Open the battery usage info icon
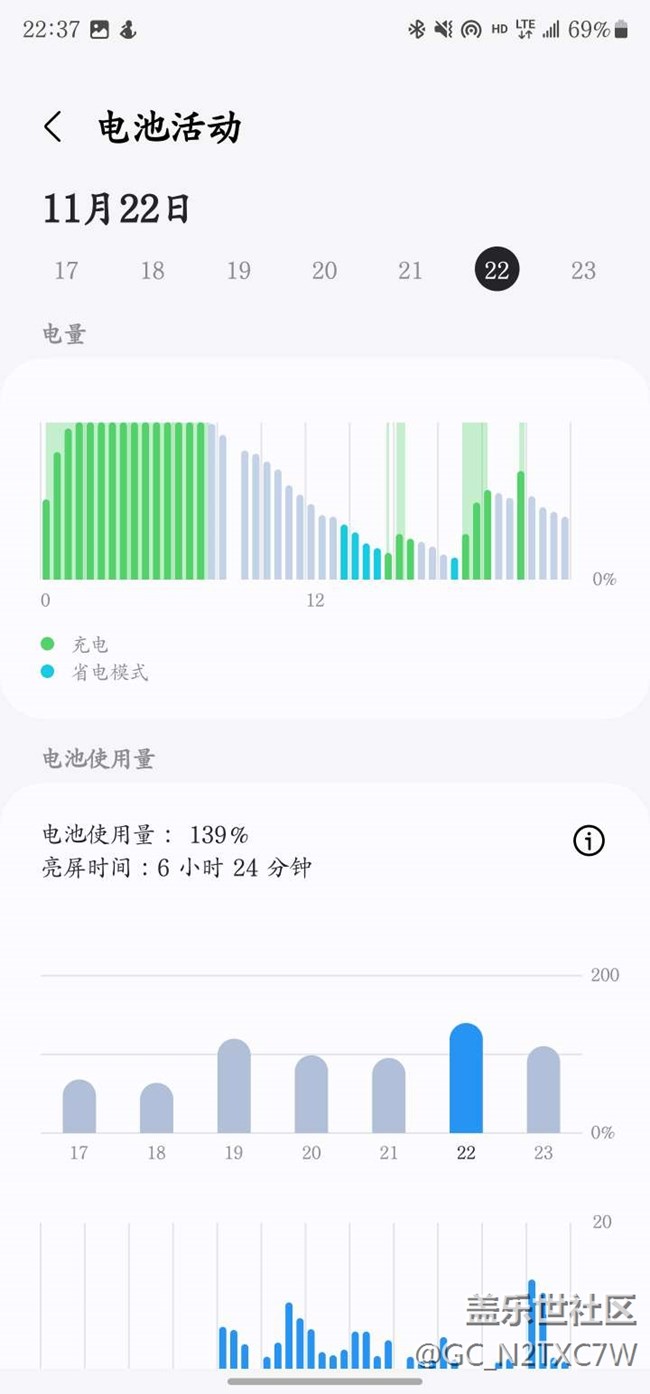The image size is (650, 1394). (x=589, y=842)
